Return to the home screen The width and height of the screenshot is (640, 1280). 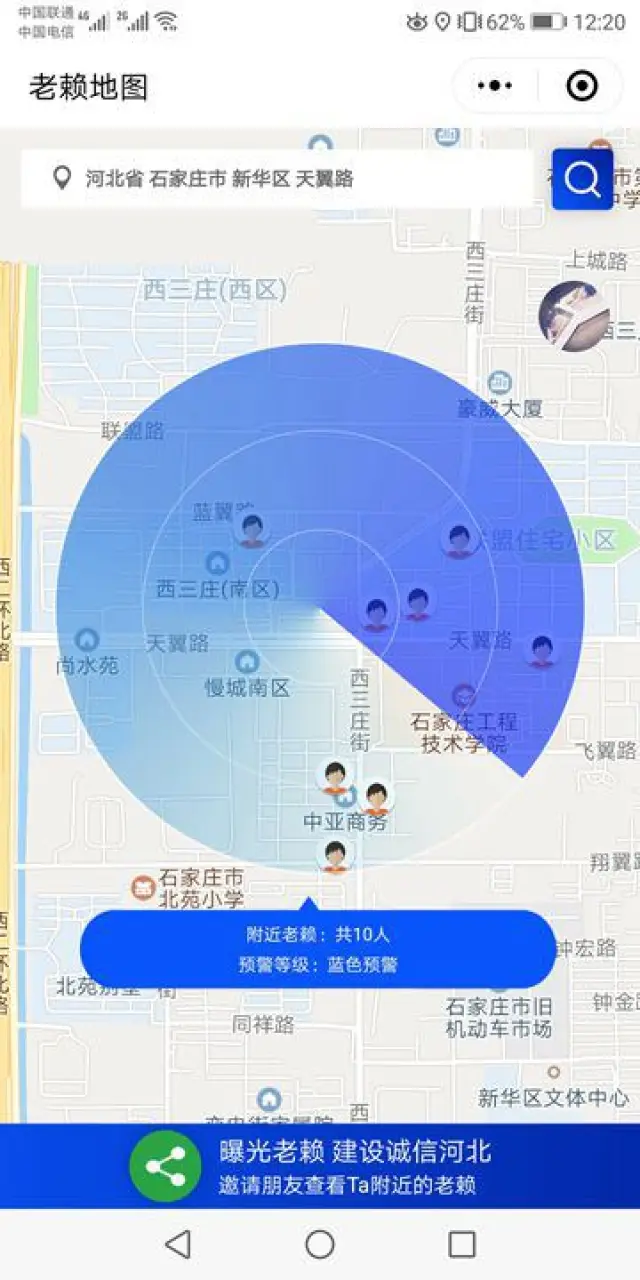click(320, 1244)
